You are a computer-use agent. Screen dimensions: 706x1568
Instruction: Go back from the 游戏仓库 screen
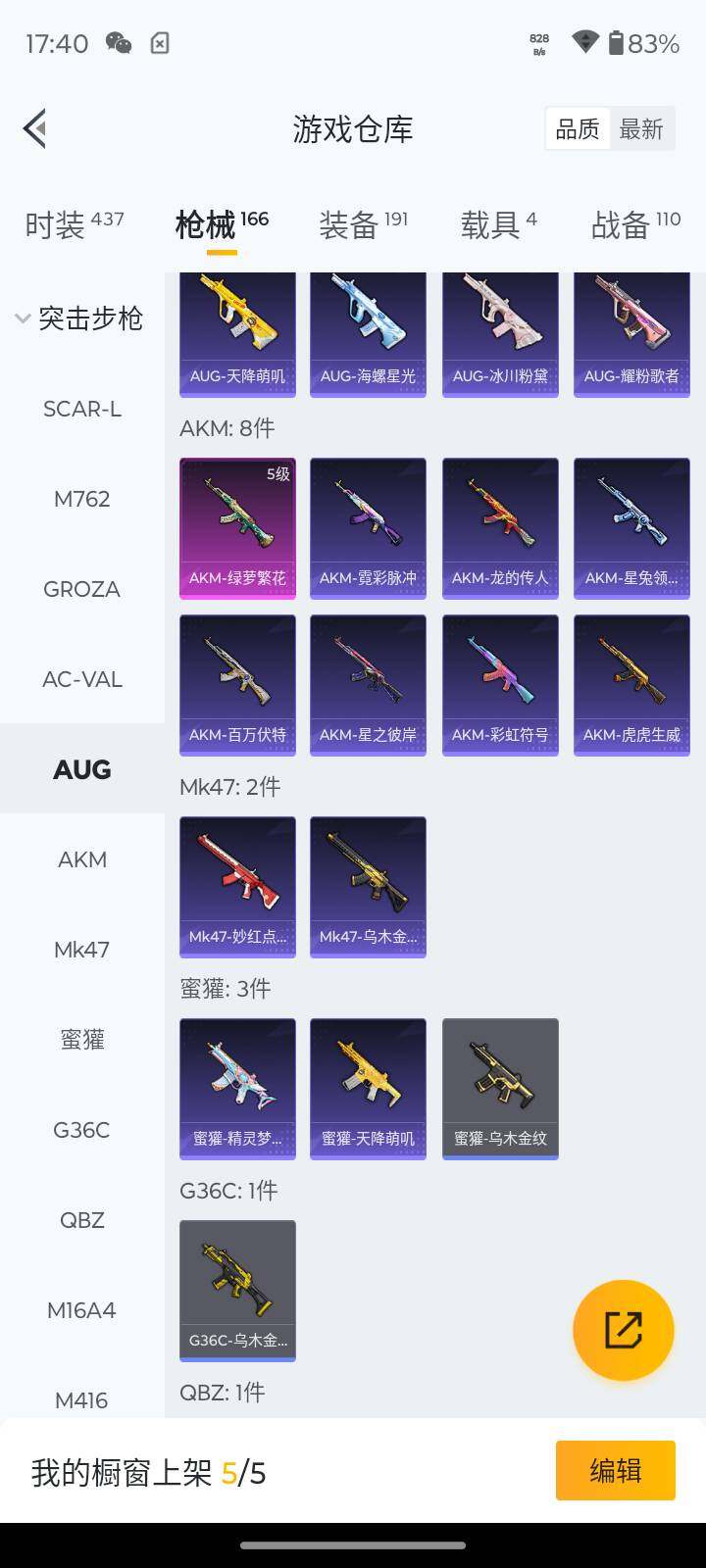35,128
